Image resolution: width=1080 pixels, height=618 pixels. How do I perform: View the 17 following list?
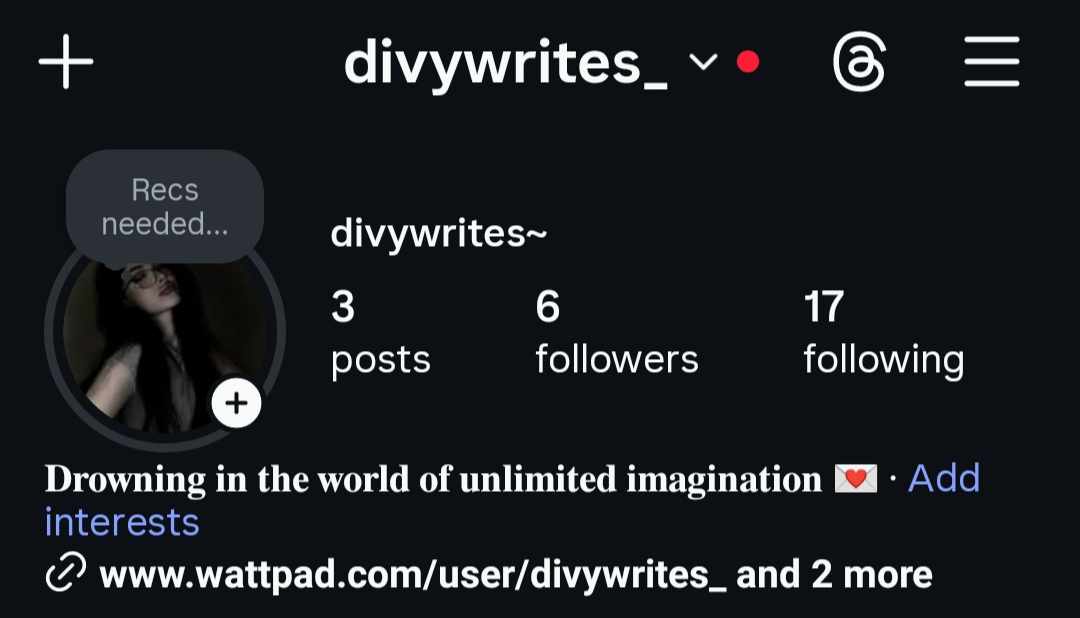pyautogui.click(x=883, y=333)
